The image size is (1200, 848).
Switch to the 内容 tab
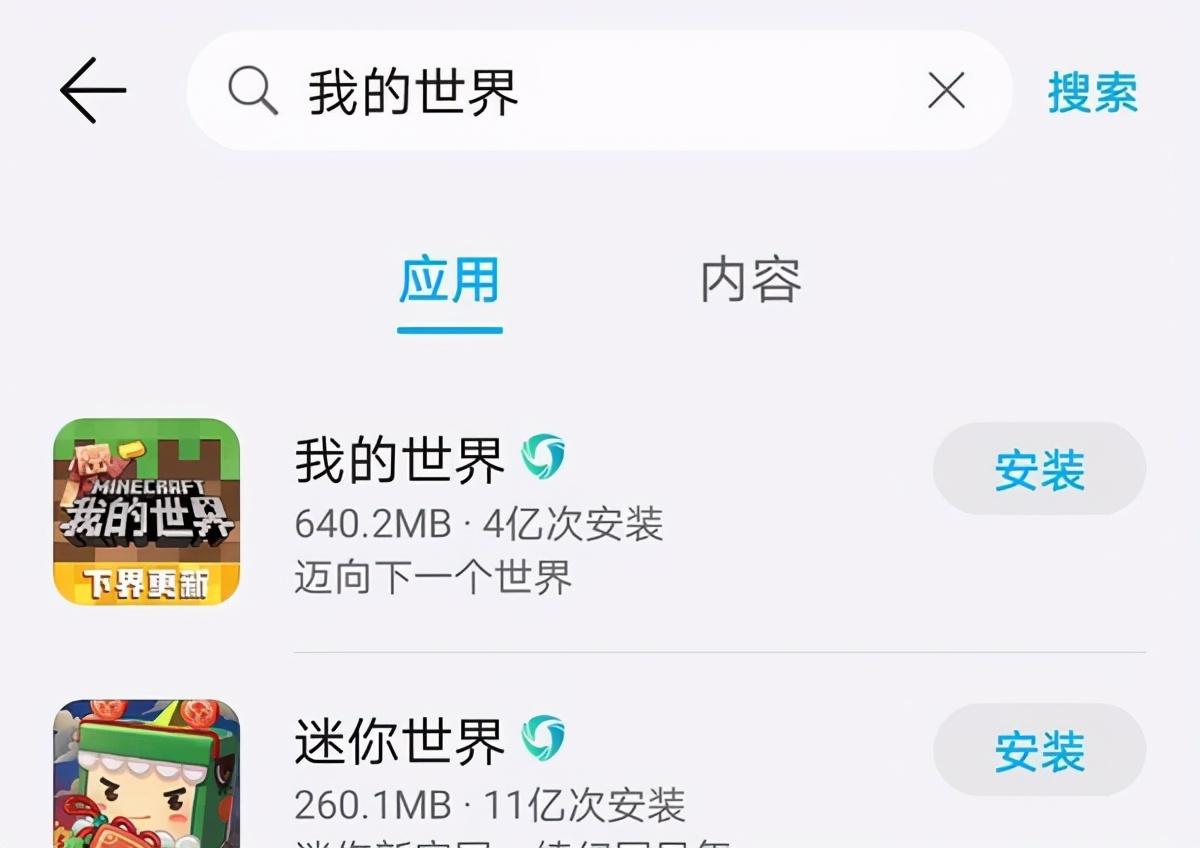[x=750, y=281]
